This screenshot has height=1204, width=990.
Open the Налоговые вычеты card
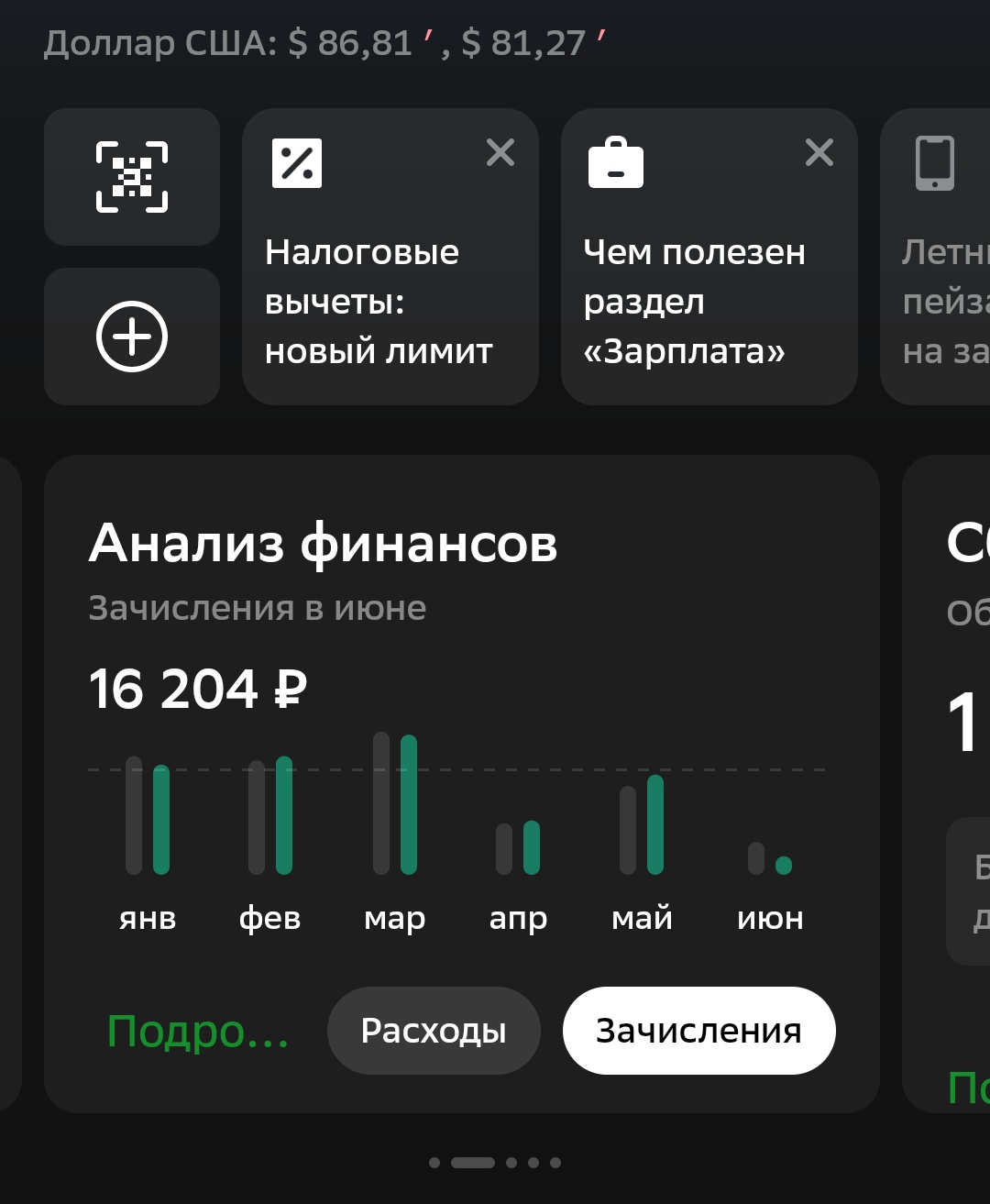(x=390, y=257)
